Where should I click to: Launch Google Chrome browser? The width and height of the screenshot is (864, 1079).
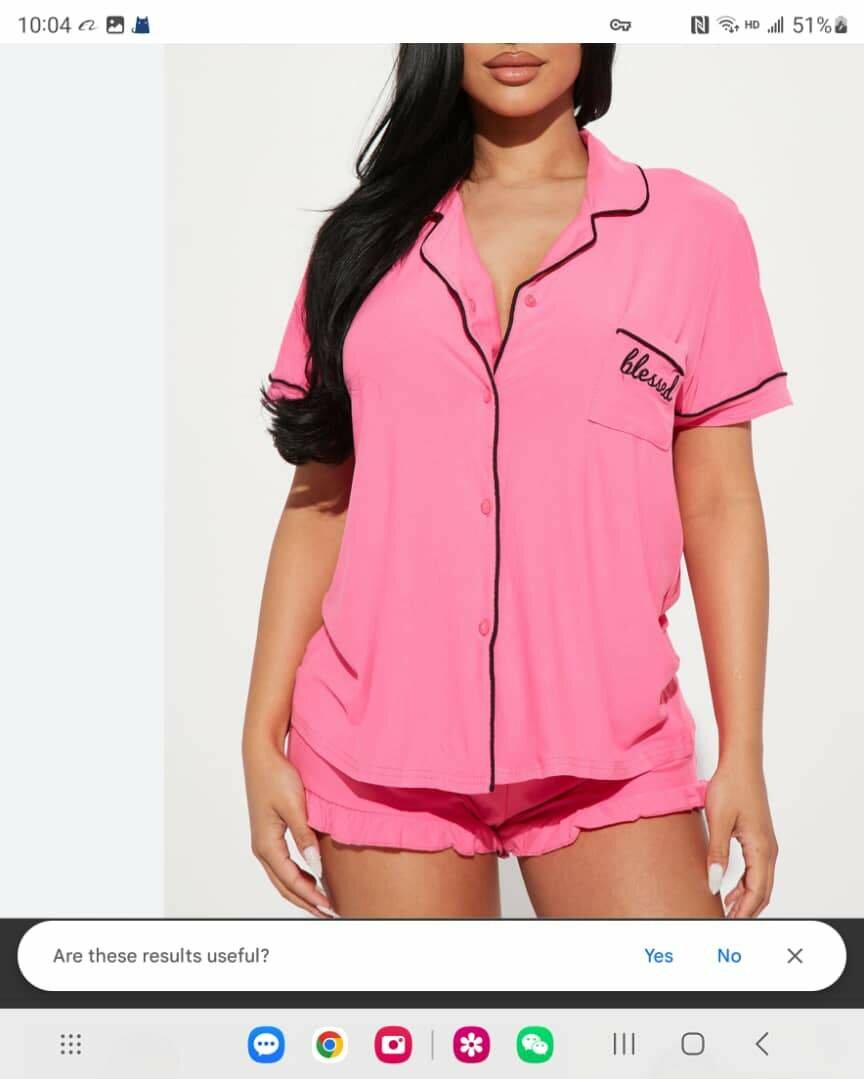[329, 1043]
